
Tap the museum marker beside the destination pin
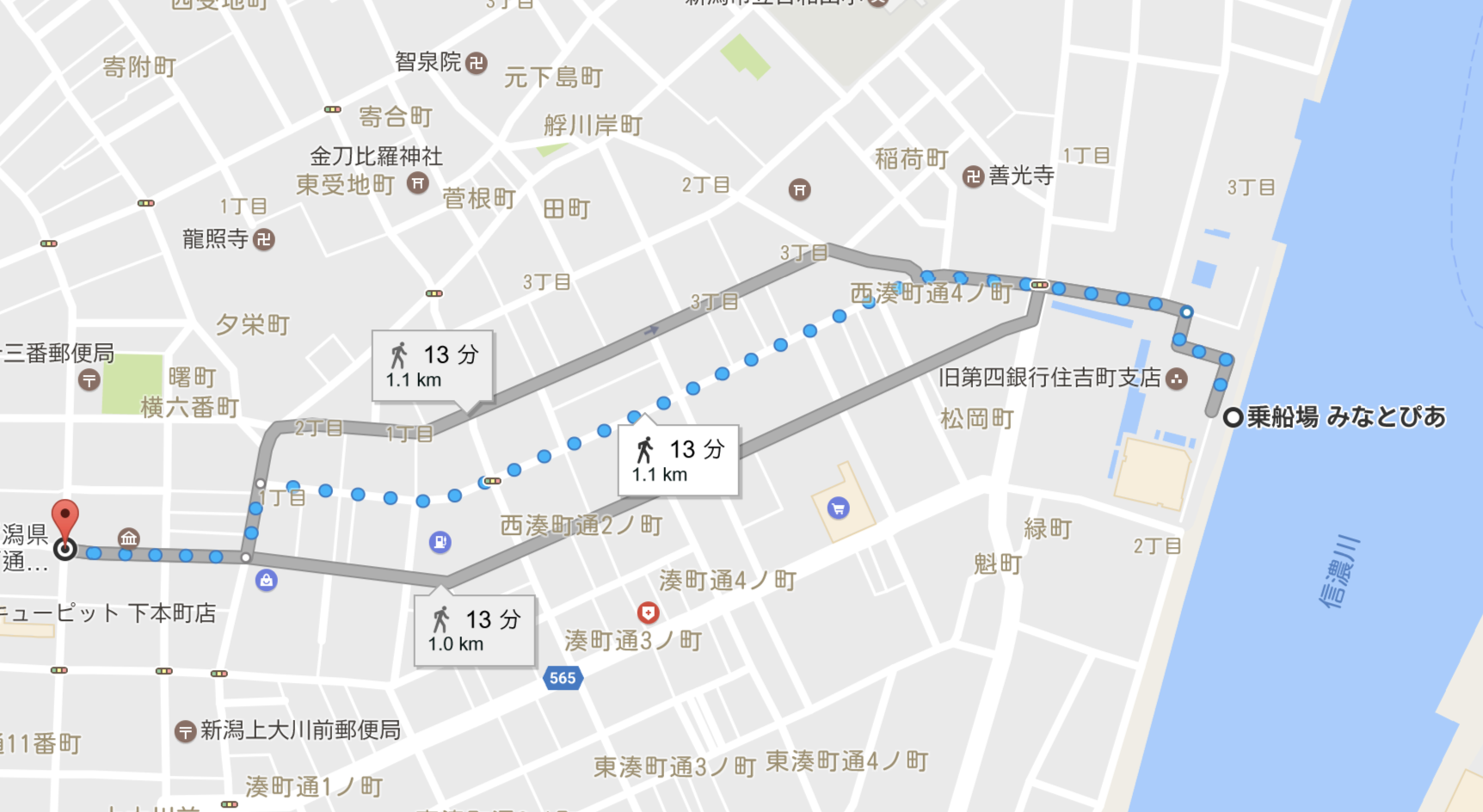(x=129, y=539)
